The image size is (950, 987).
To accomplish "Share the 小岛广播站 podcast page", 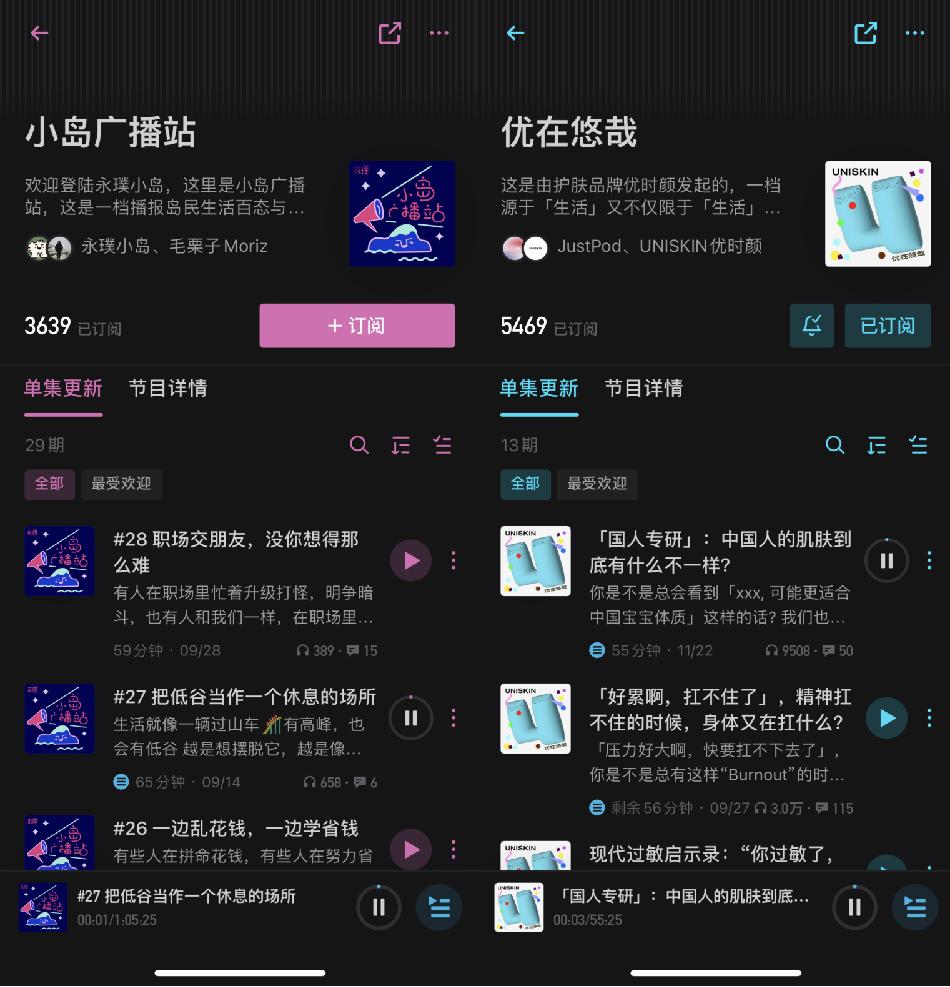I will (x=390, y=33).
